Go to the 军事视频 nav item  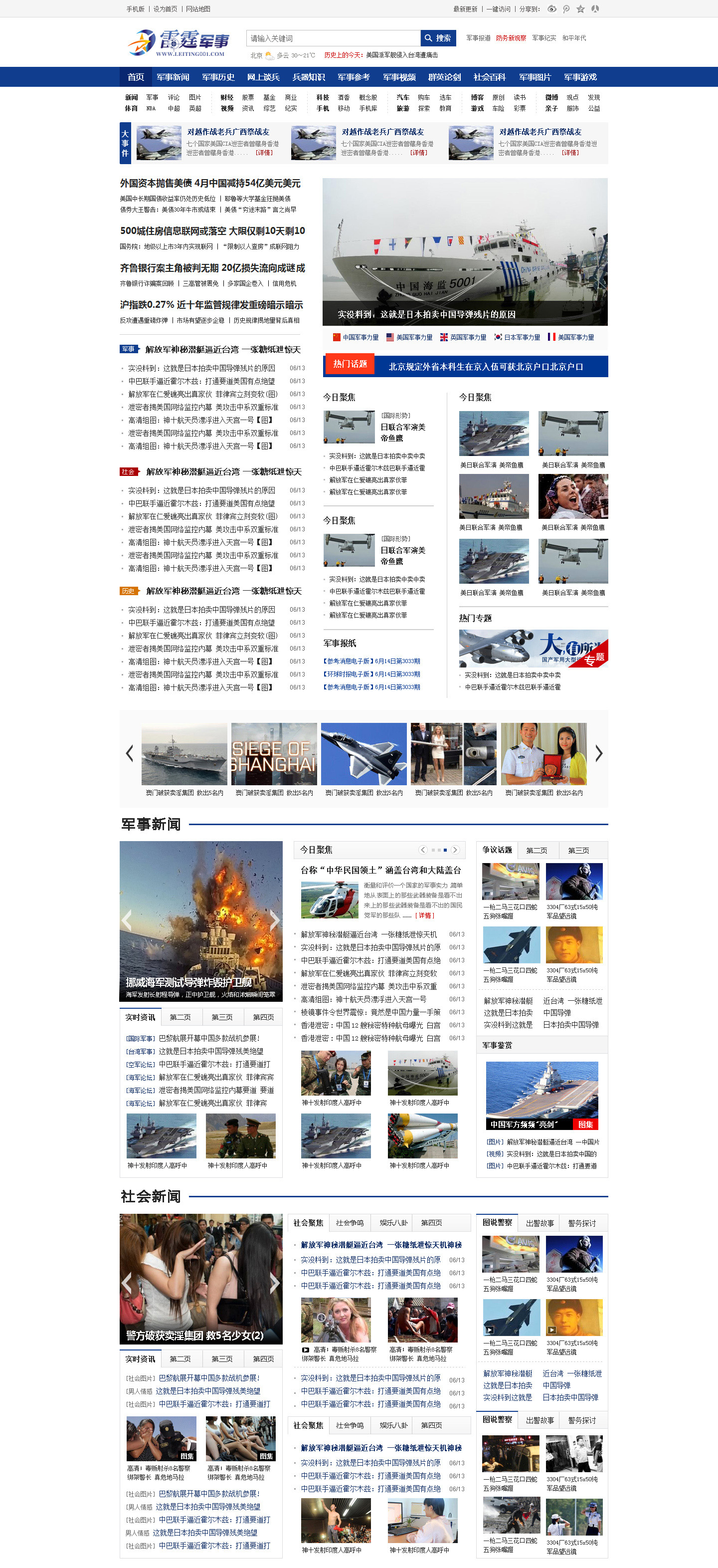pos(398,77)
